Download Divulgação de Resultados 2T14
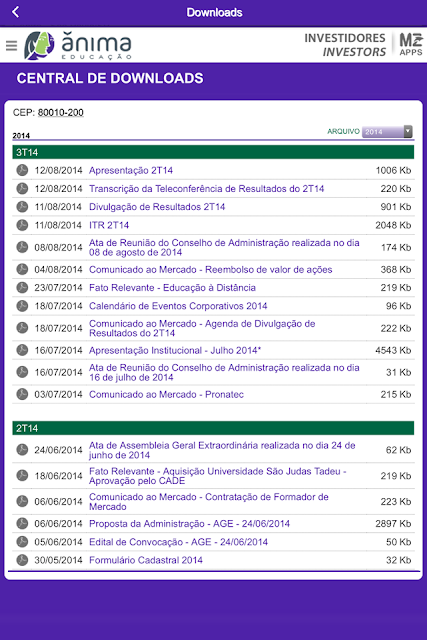The height and width of the screenshot is (640, 427). point(157,207)
